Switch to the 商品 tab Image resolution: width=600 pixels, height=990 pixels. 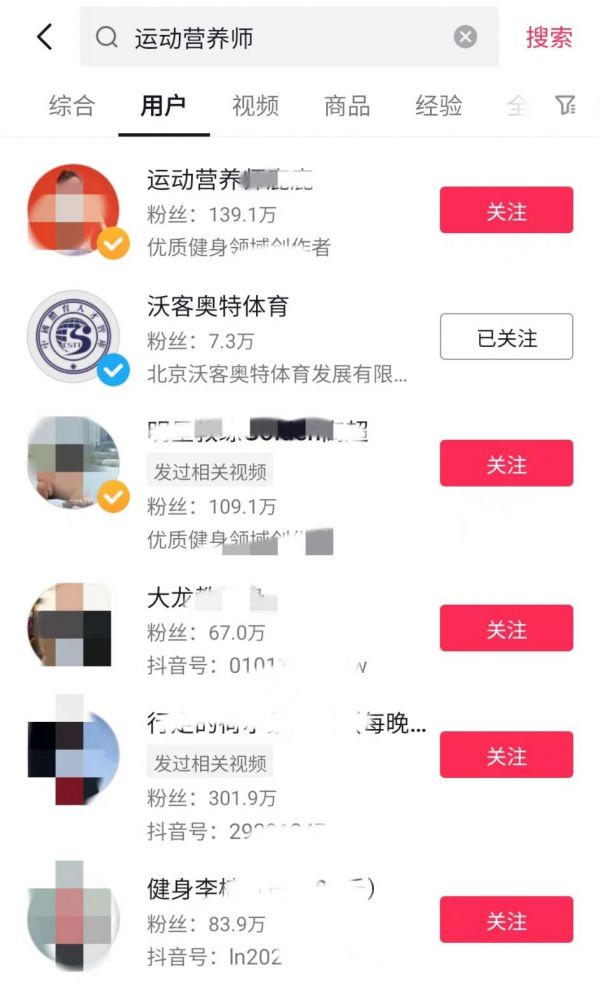[347, 106]
